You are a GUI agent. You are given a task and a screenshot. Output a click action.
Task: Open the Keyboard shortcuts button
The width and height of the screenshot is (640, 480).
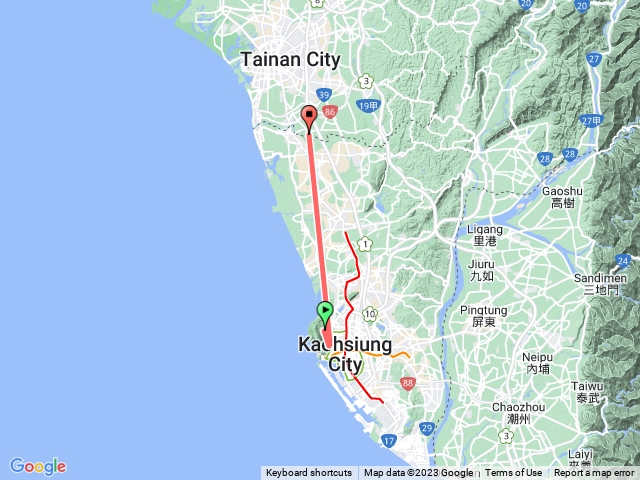tap(309, 473)
